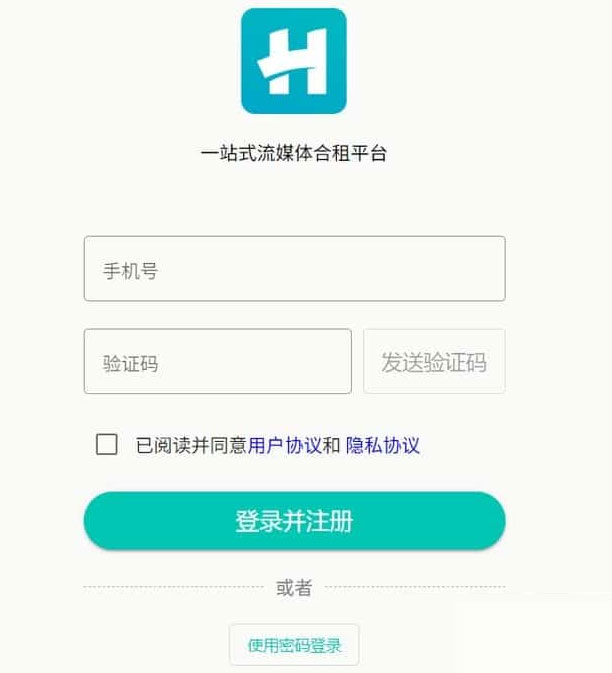The height and width of the screenshot is (673, 612).
Task: Tap the 登录并注册 button
Action: coord(294,521)
